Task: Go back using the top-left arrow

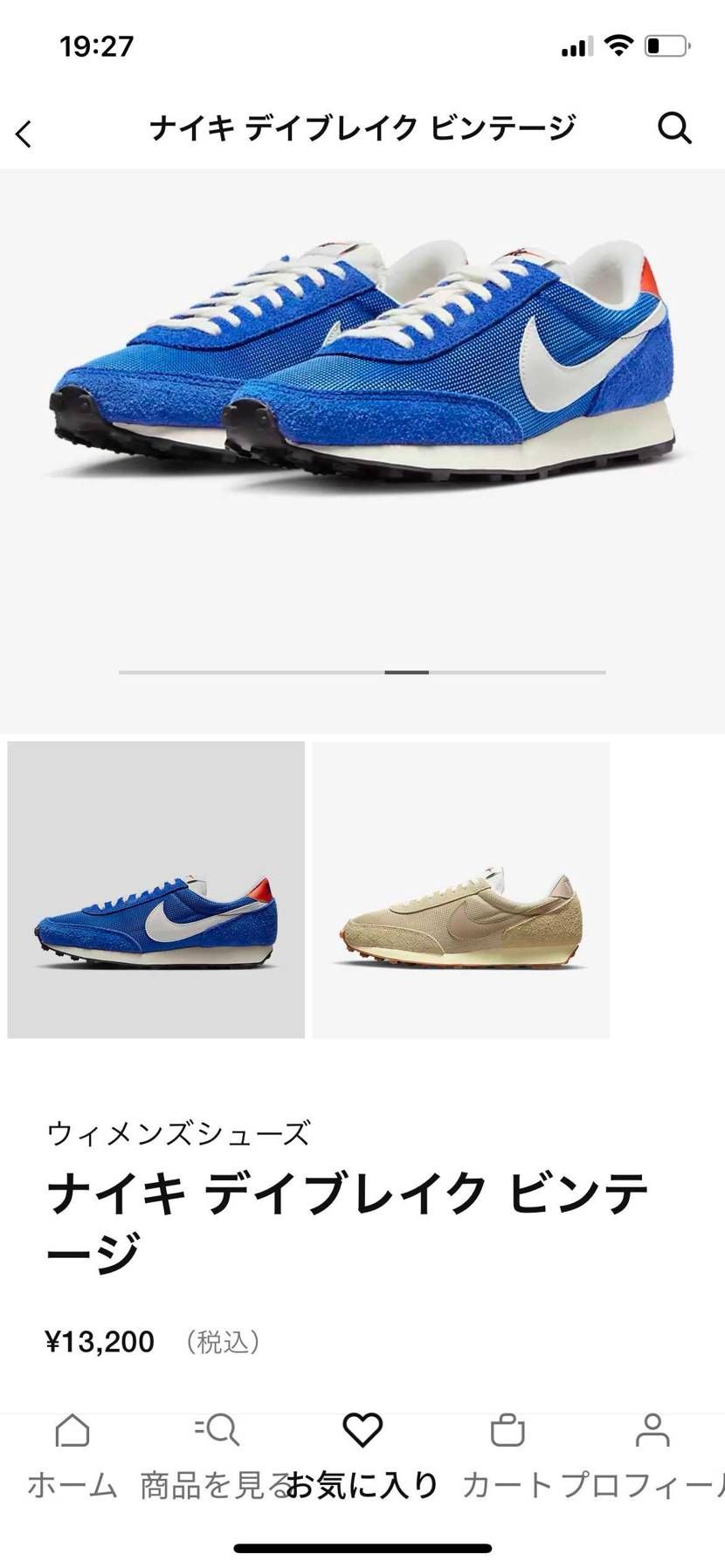Action: 24,134
